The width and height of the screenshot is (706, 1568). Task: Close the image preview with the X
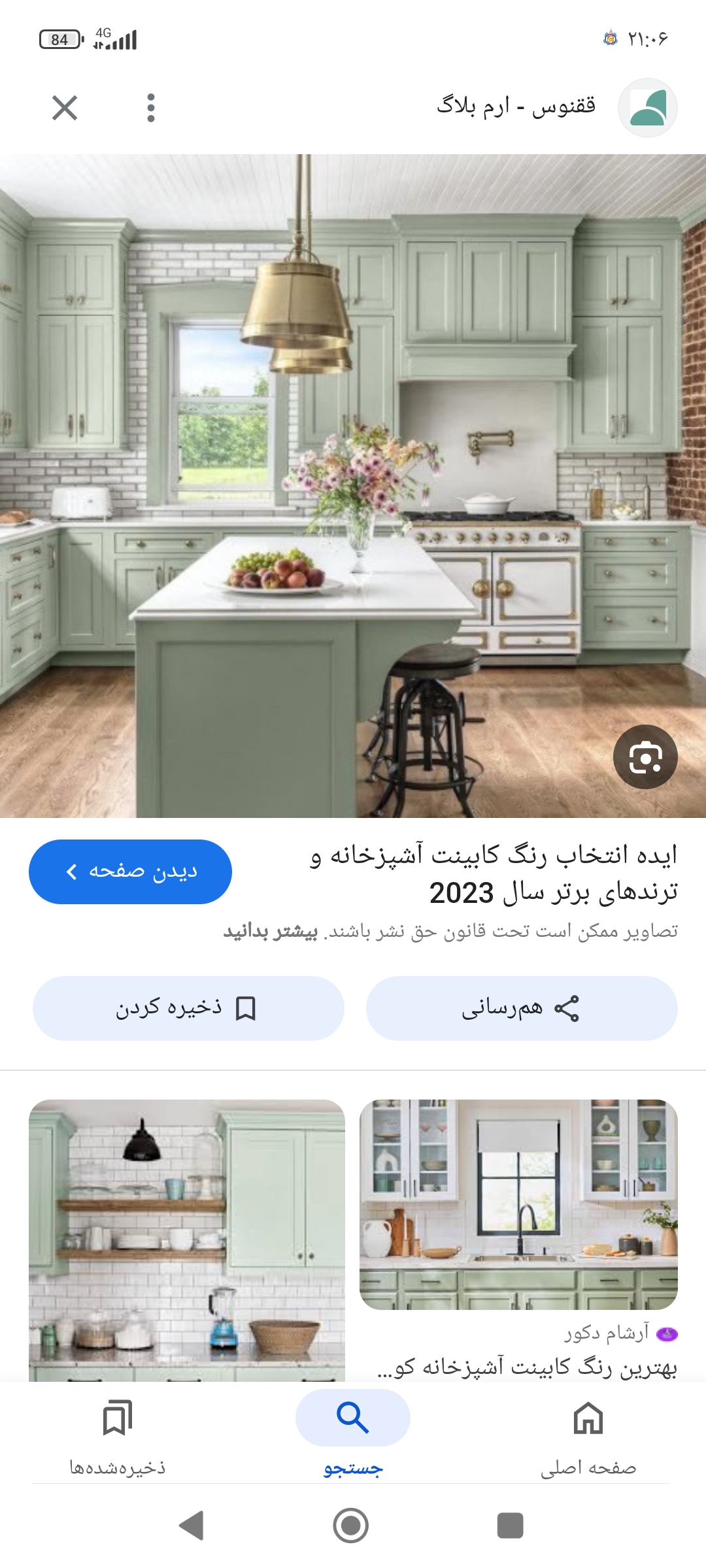click(x=65, y=108)
